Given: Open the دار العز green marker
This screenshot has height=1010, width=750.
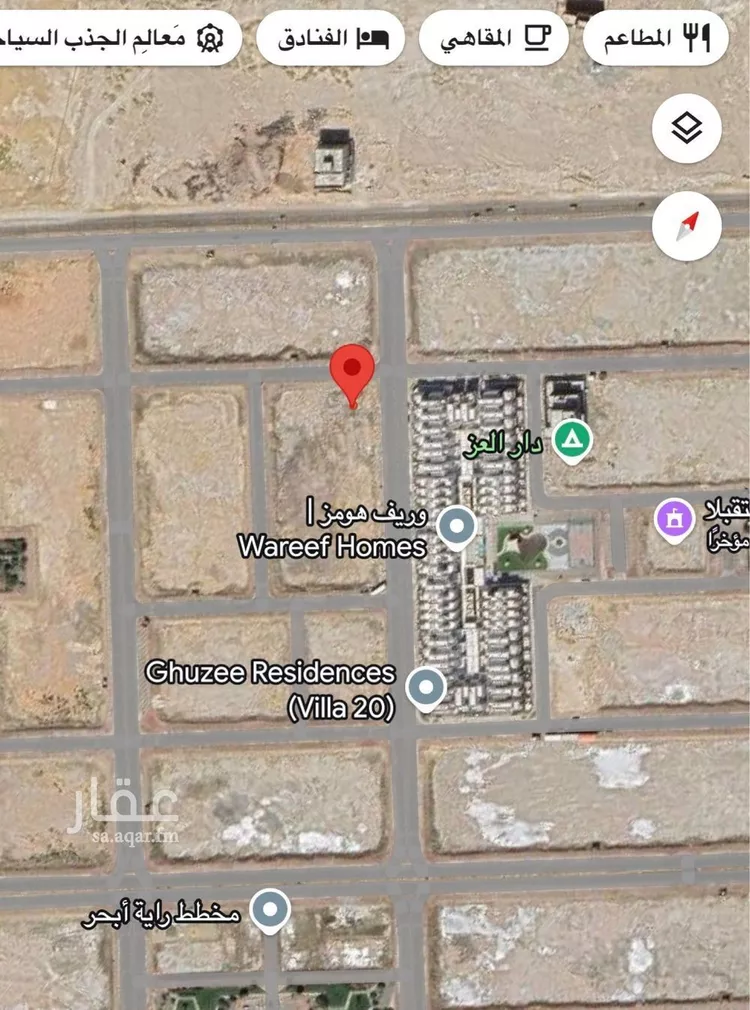Looking at the screenshot, I should coord(573,439).
